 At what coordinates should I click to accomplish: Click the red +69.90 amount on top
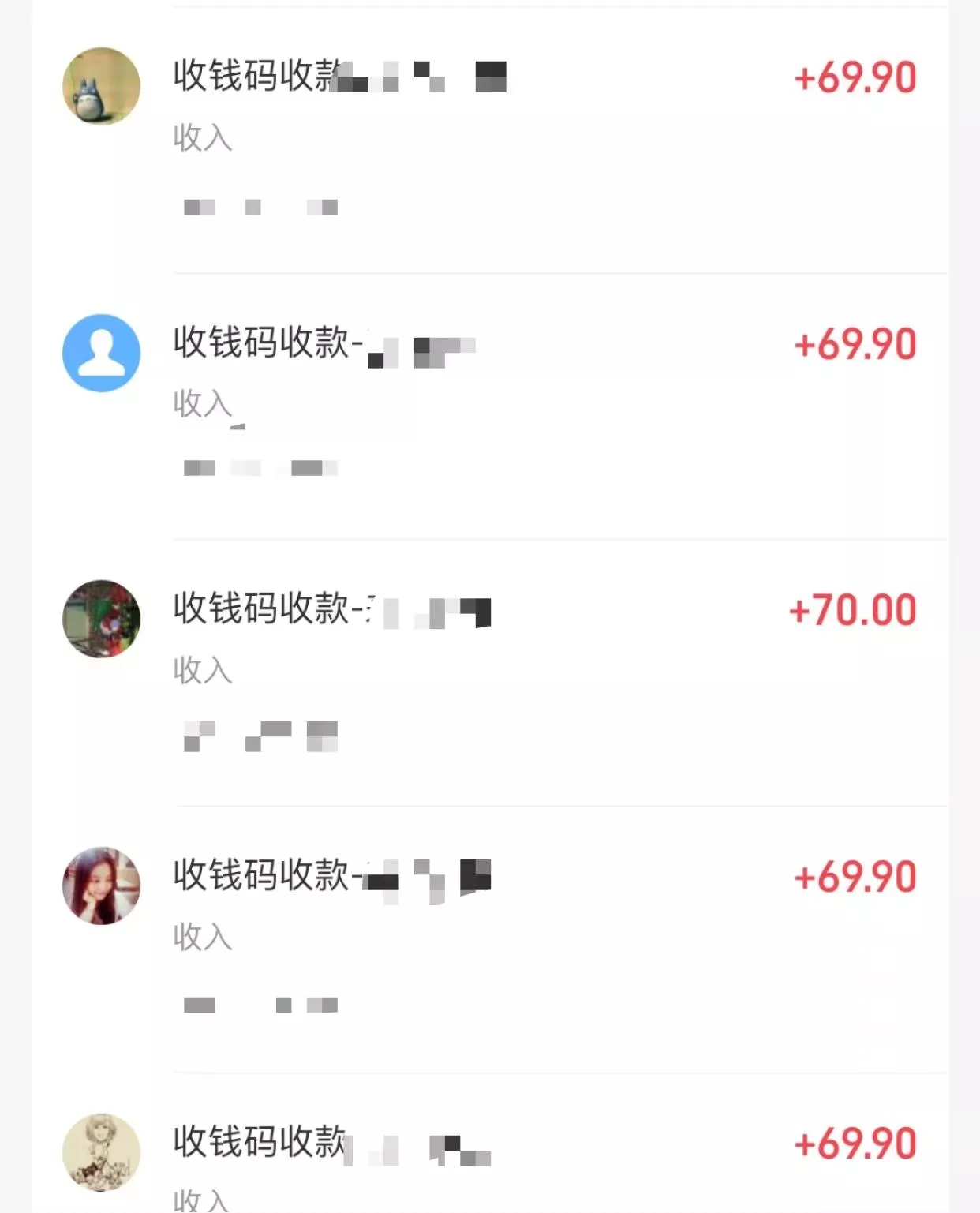click(x=856, y=77)
